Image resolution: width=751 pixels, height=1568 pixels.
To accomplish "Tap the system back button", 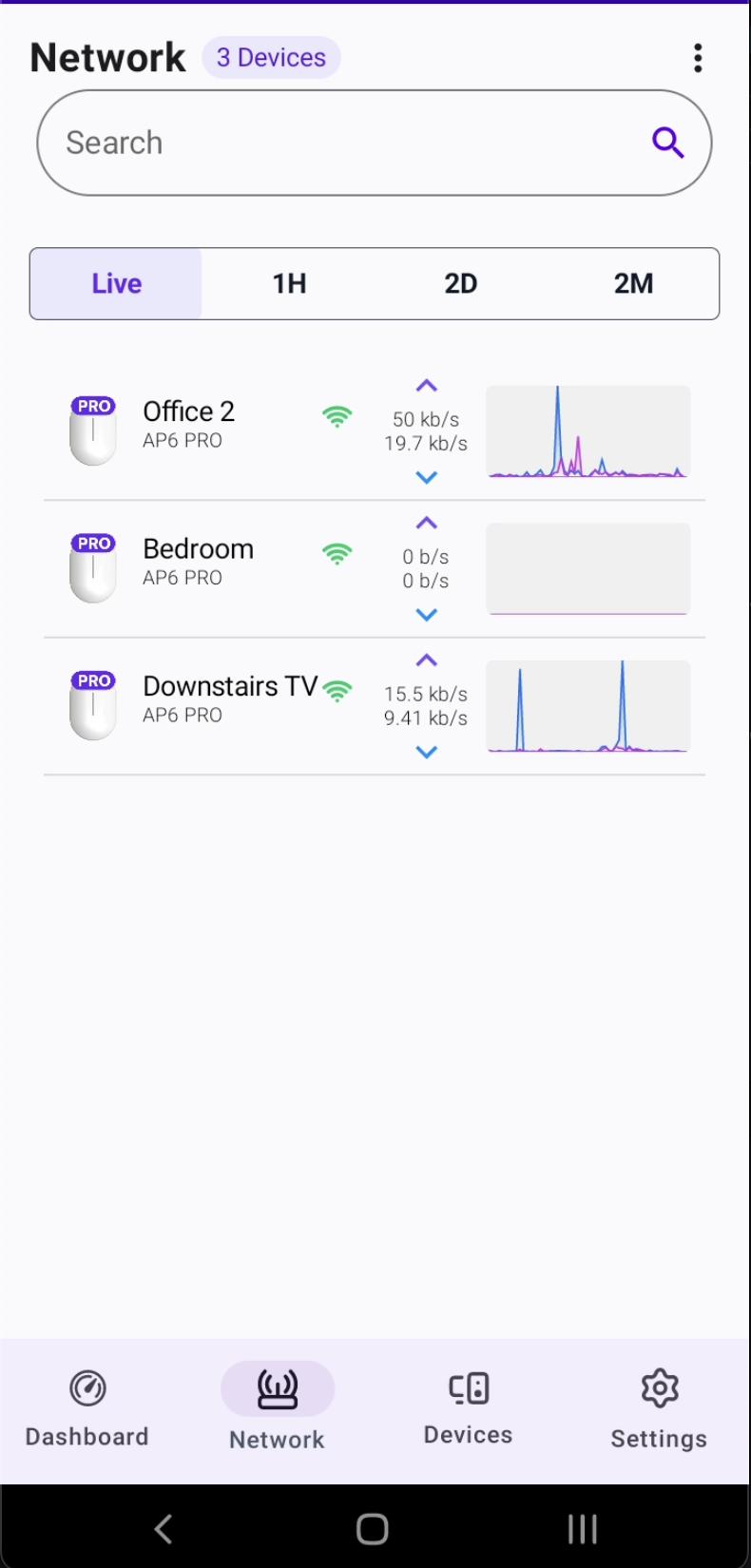I will coord(164,1529).
